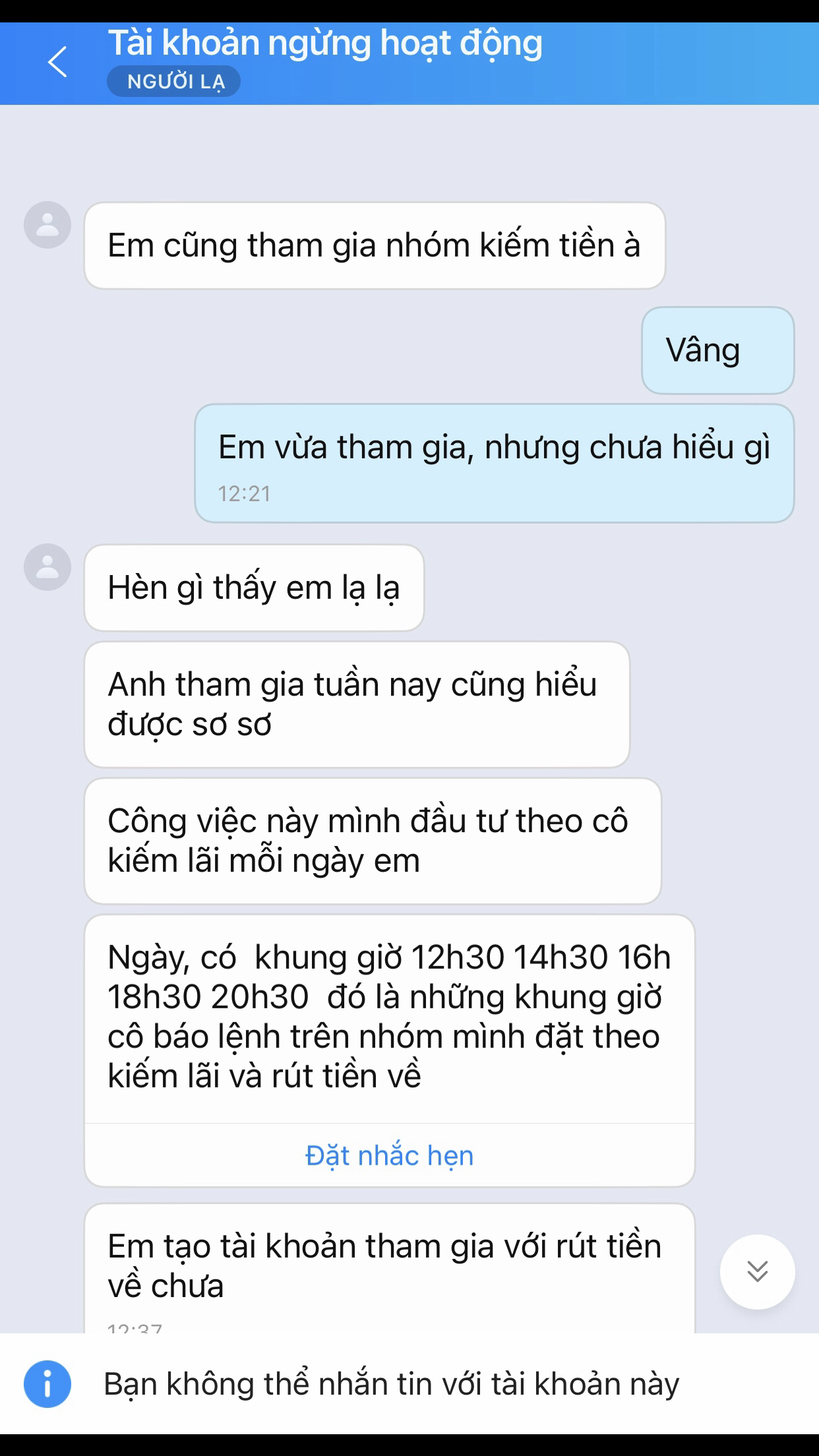
Task: Go back from this chat
Action: [x=58, y=63]
